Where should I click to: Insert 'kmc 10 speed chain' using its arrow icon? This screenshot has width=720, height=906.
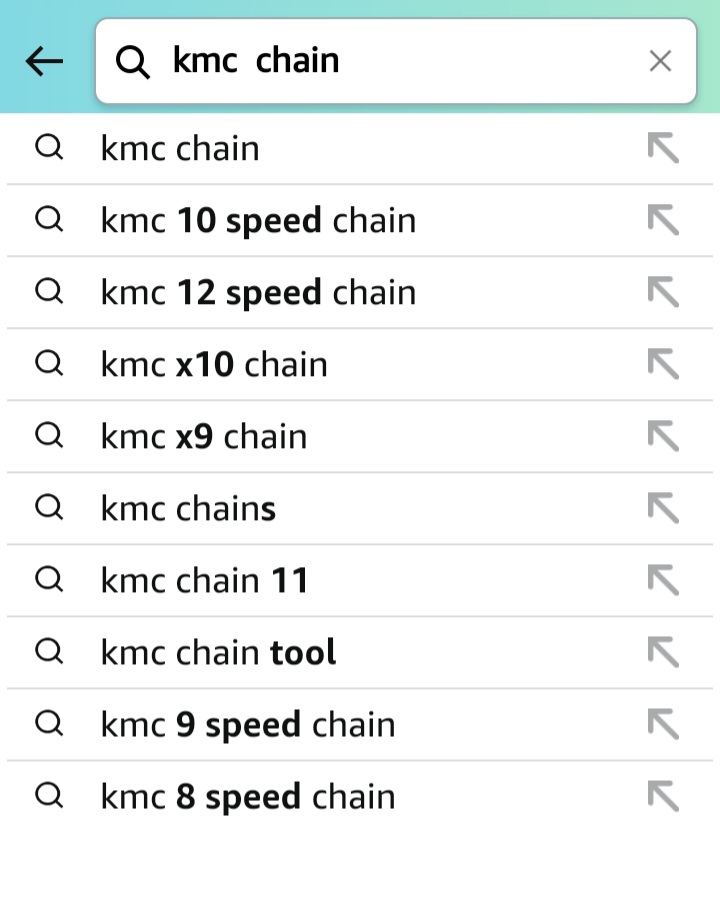point(663,220)
